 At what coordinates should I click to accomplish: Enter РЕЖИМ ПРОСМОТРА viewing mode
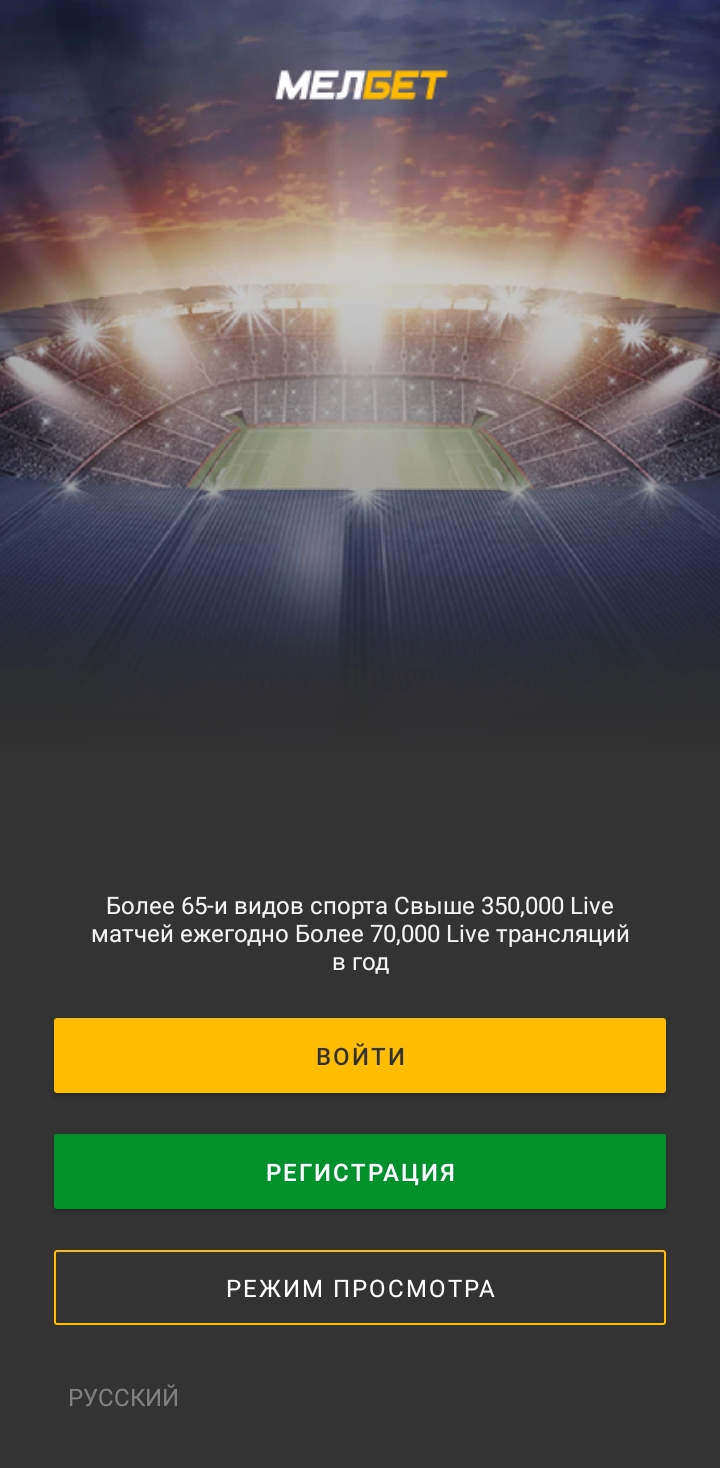(360, 1288)
